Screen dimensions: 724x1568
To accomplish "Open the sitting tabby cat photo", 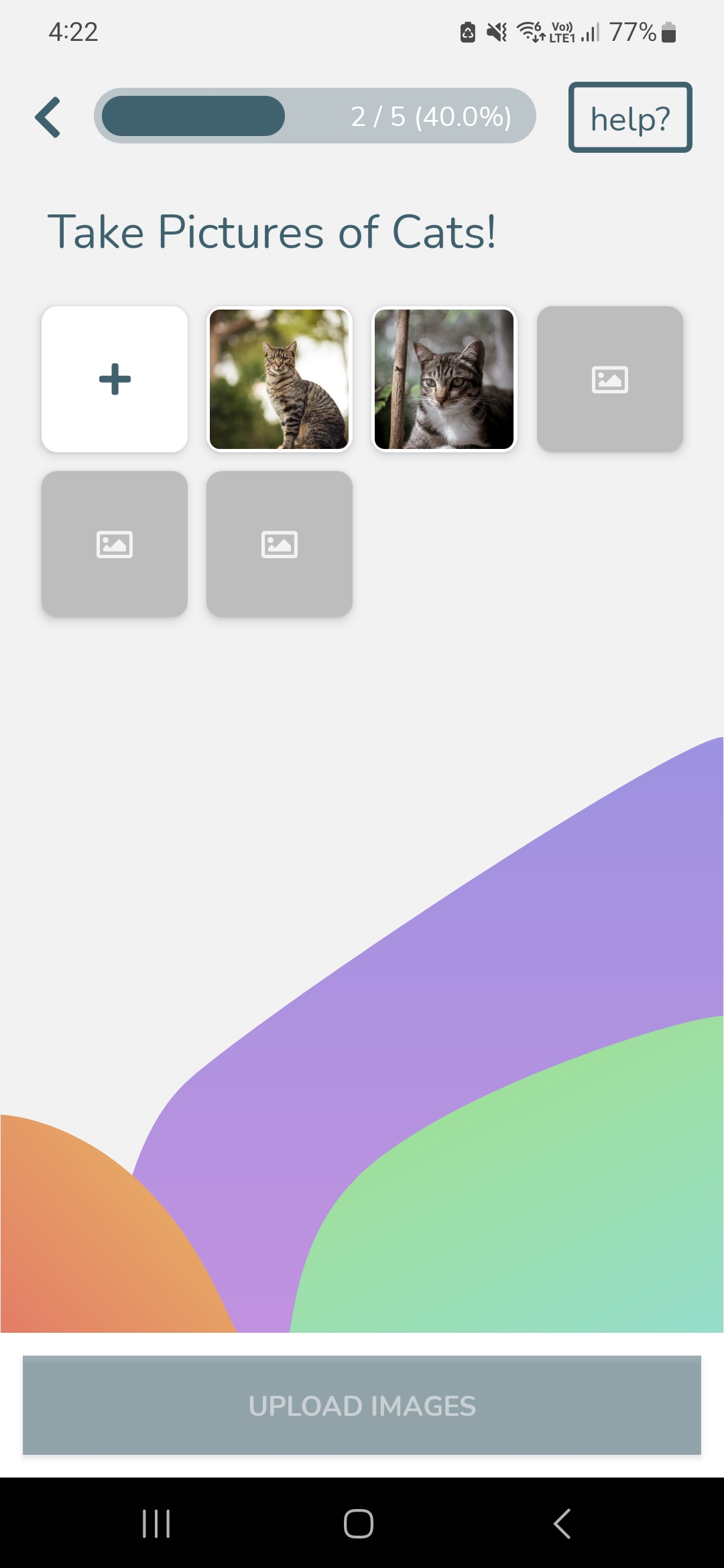I will click(x=279, y=379).
